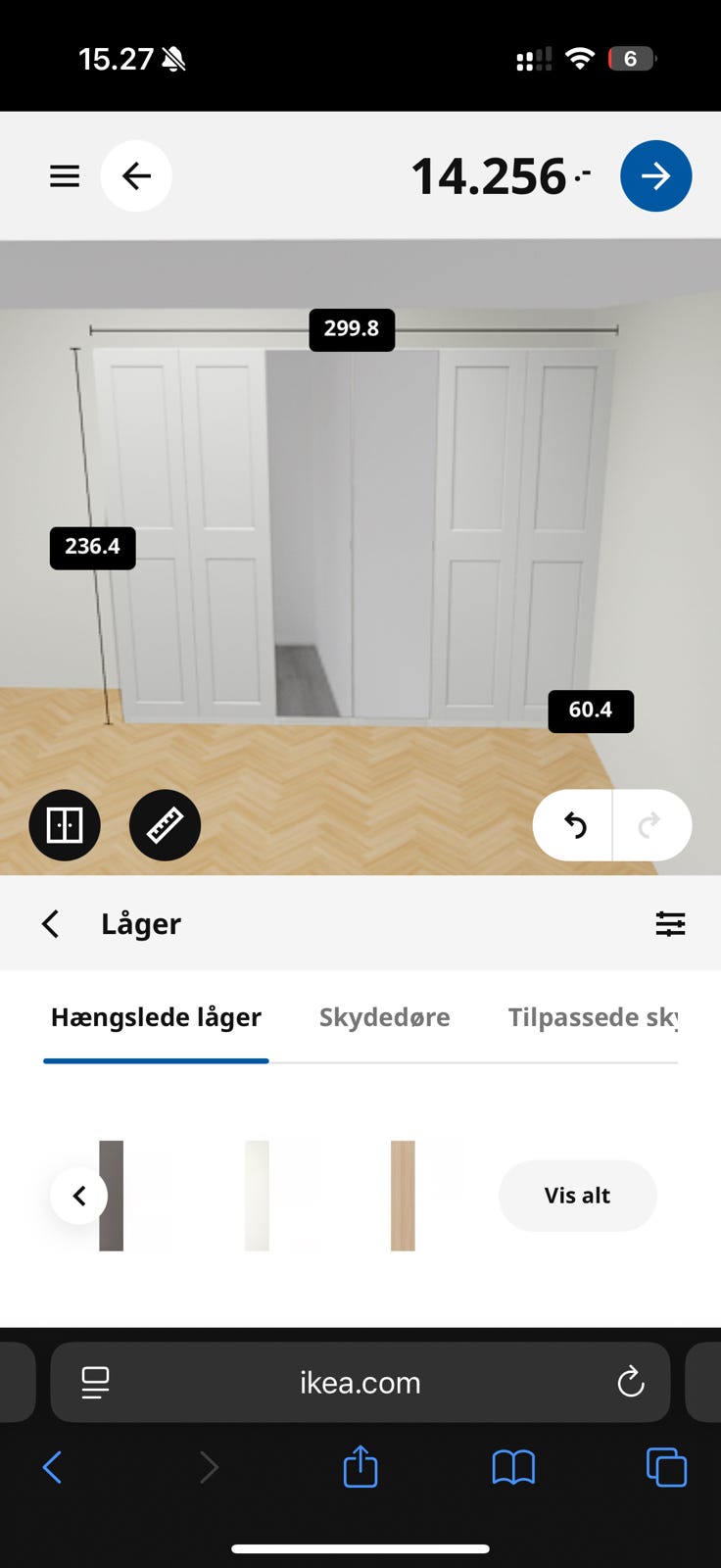The image size is (721, 1568).
Task: Reload the page
Action: pyautogui.click(x=631, y=1383)
